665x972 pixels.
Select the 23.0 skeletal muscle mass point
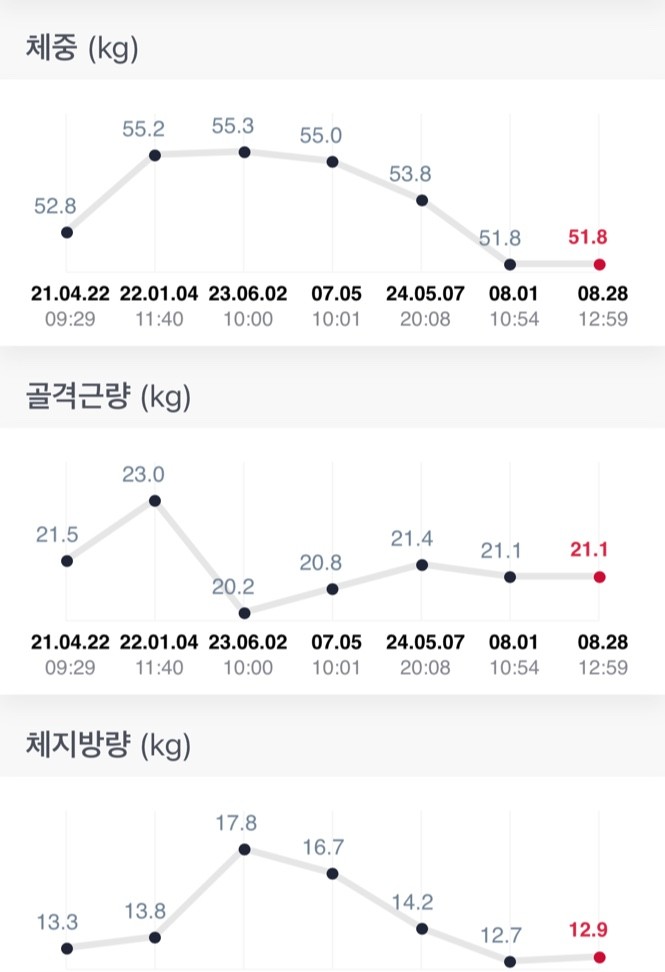(155, 500)
